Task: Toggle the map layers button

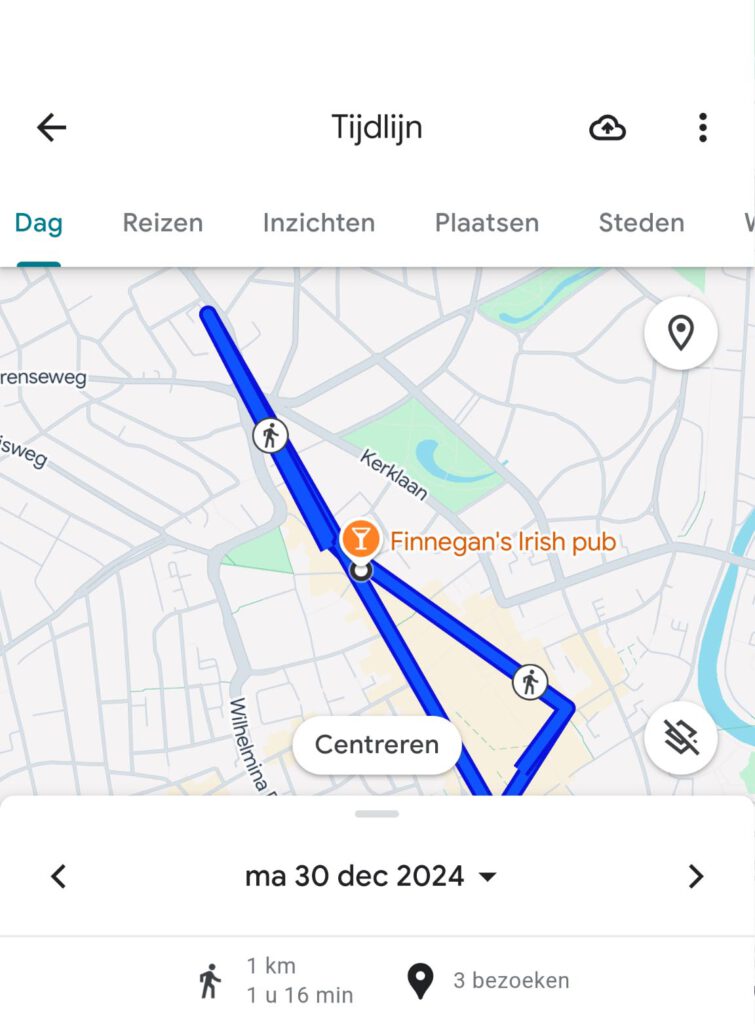Action: pyautogui.click(x=680, y=738)
